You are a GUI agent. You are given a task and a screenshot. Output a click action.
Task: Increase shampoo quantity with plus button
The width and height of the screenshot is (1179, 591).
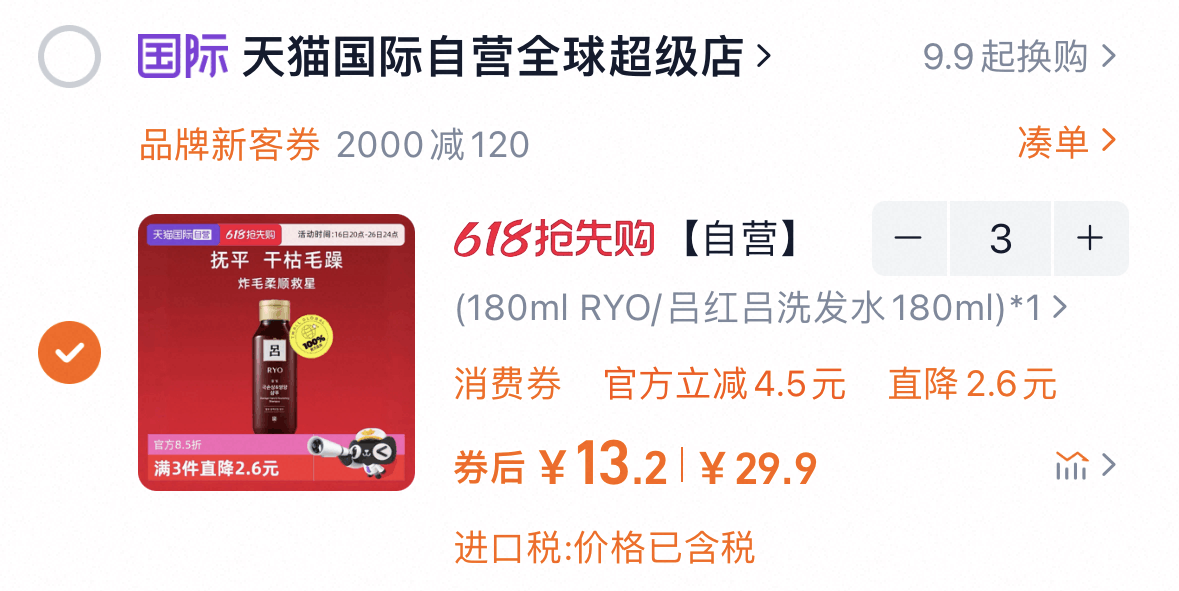(x=1090, y=239)
